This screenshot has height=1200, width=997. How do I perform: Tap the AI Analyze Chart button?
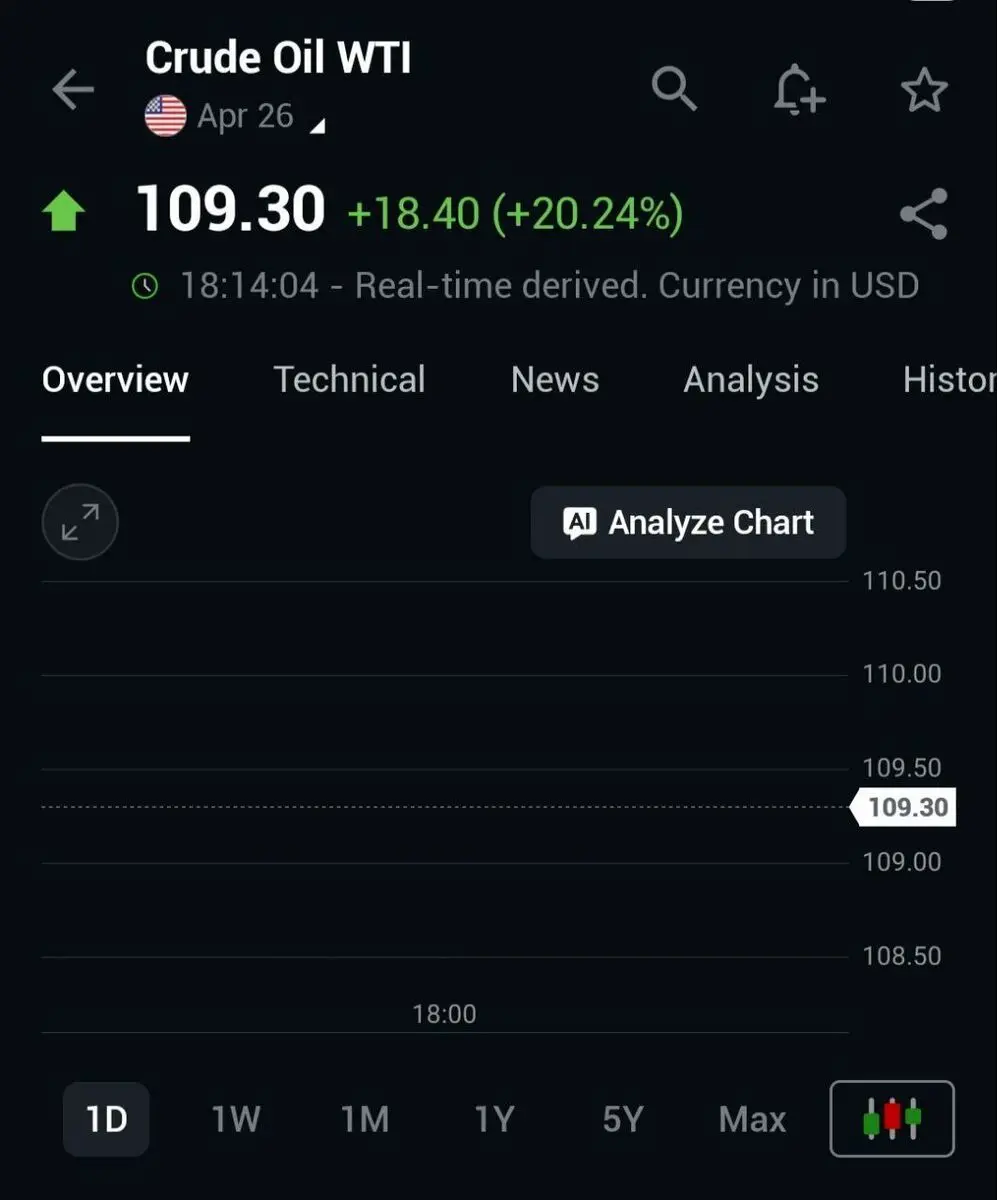coord(688,522)
